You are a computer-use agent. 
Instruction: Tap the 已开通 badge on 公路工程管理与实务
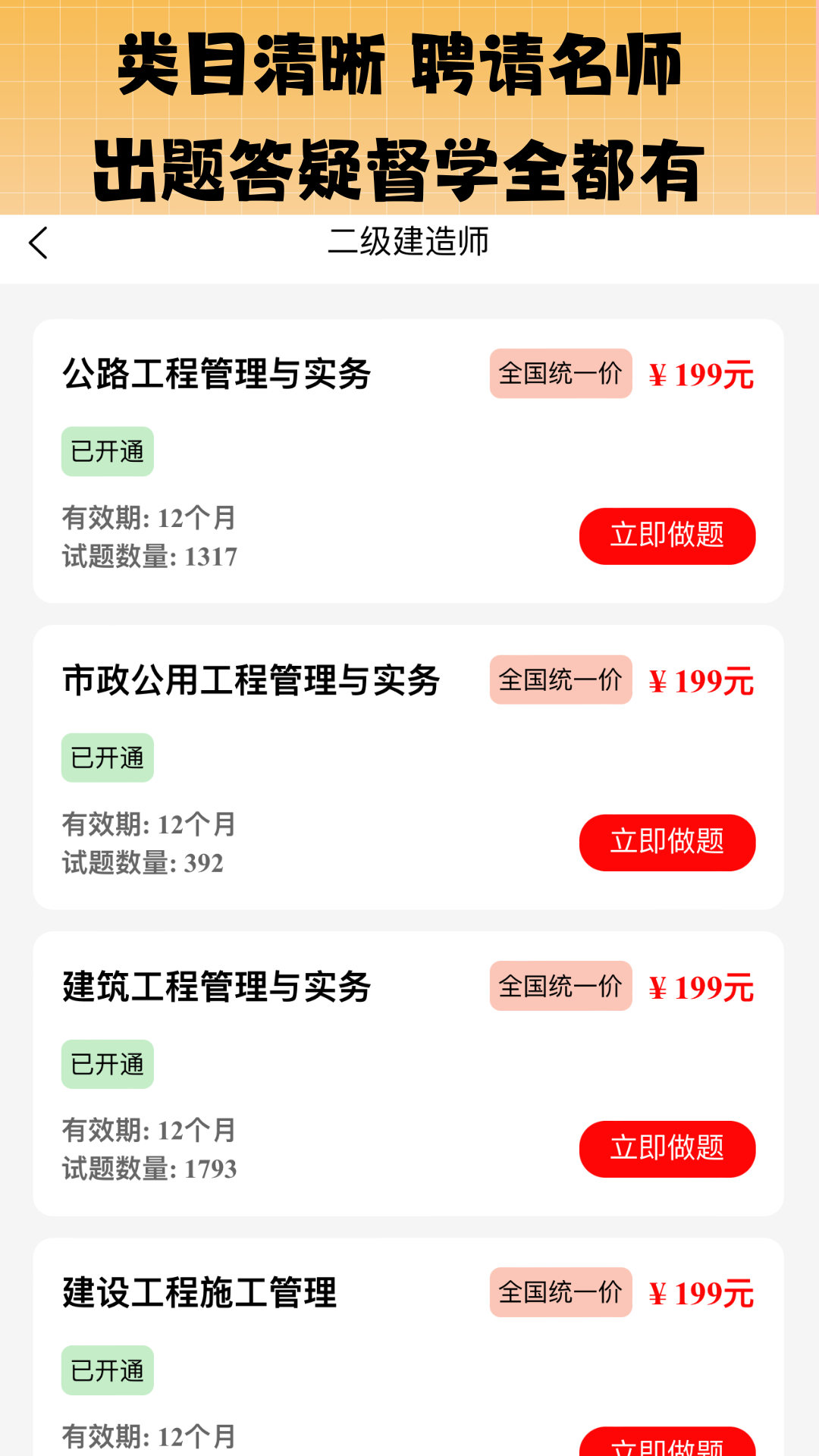[x=107, y=450]
